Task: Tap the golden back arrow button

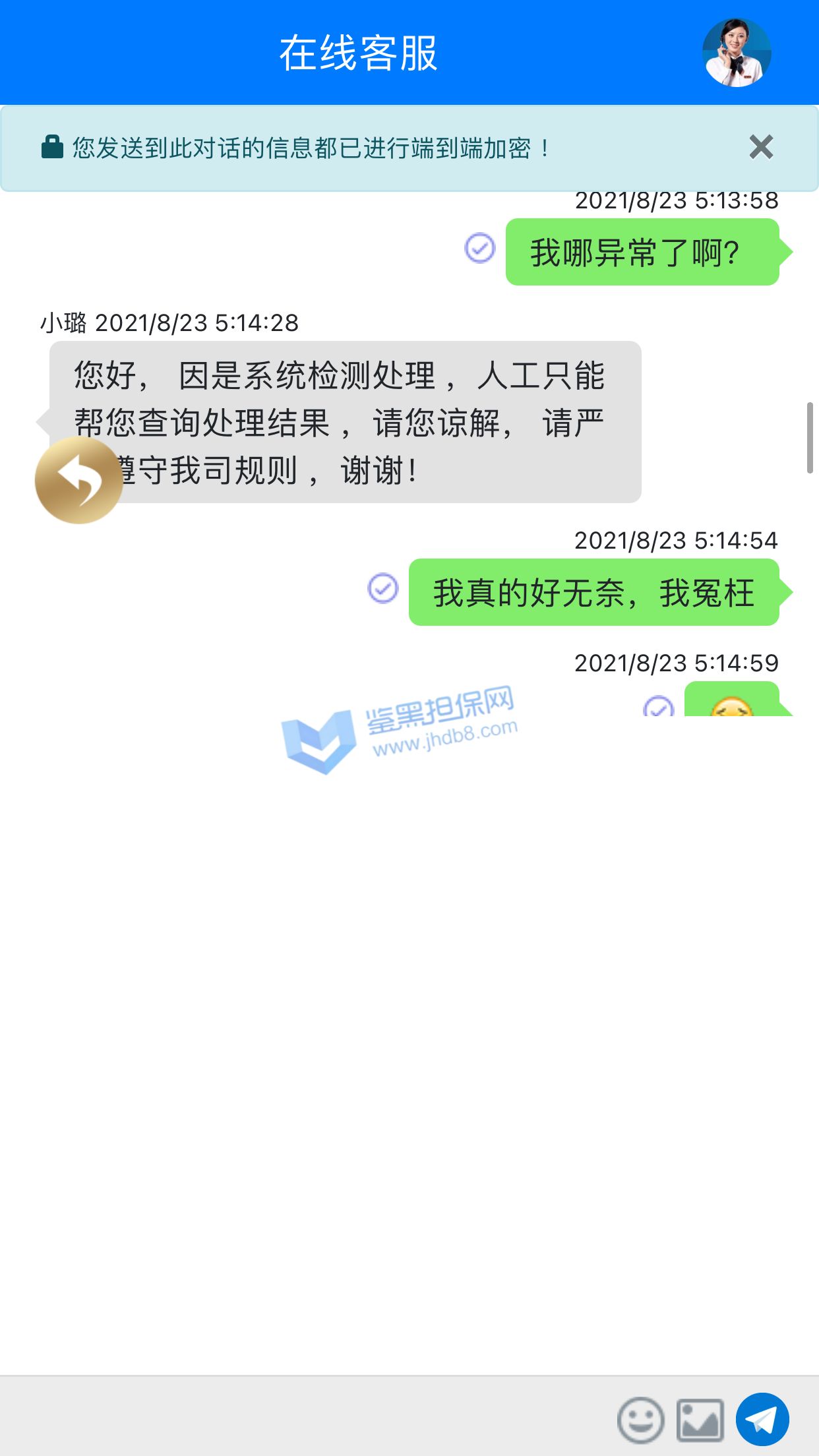Action: [x=79, y=480]
